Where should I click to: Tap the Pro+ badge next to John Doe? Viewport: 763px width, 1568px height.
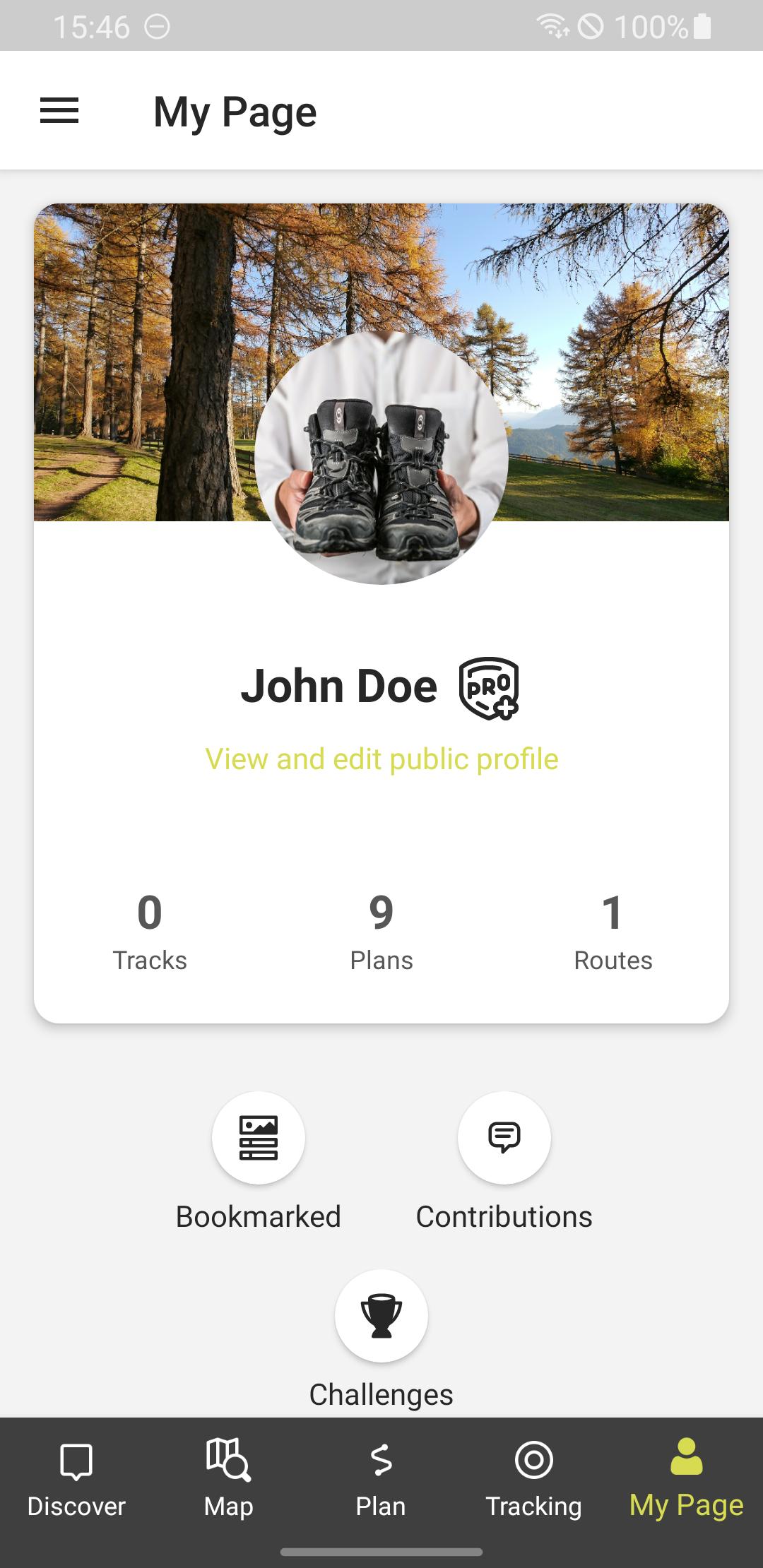pyautogui.click(x=489, y=689)
